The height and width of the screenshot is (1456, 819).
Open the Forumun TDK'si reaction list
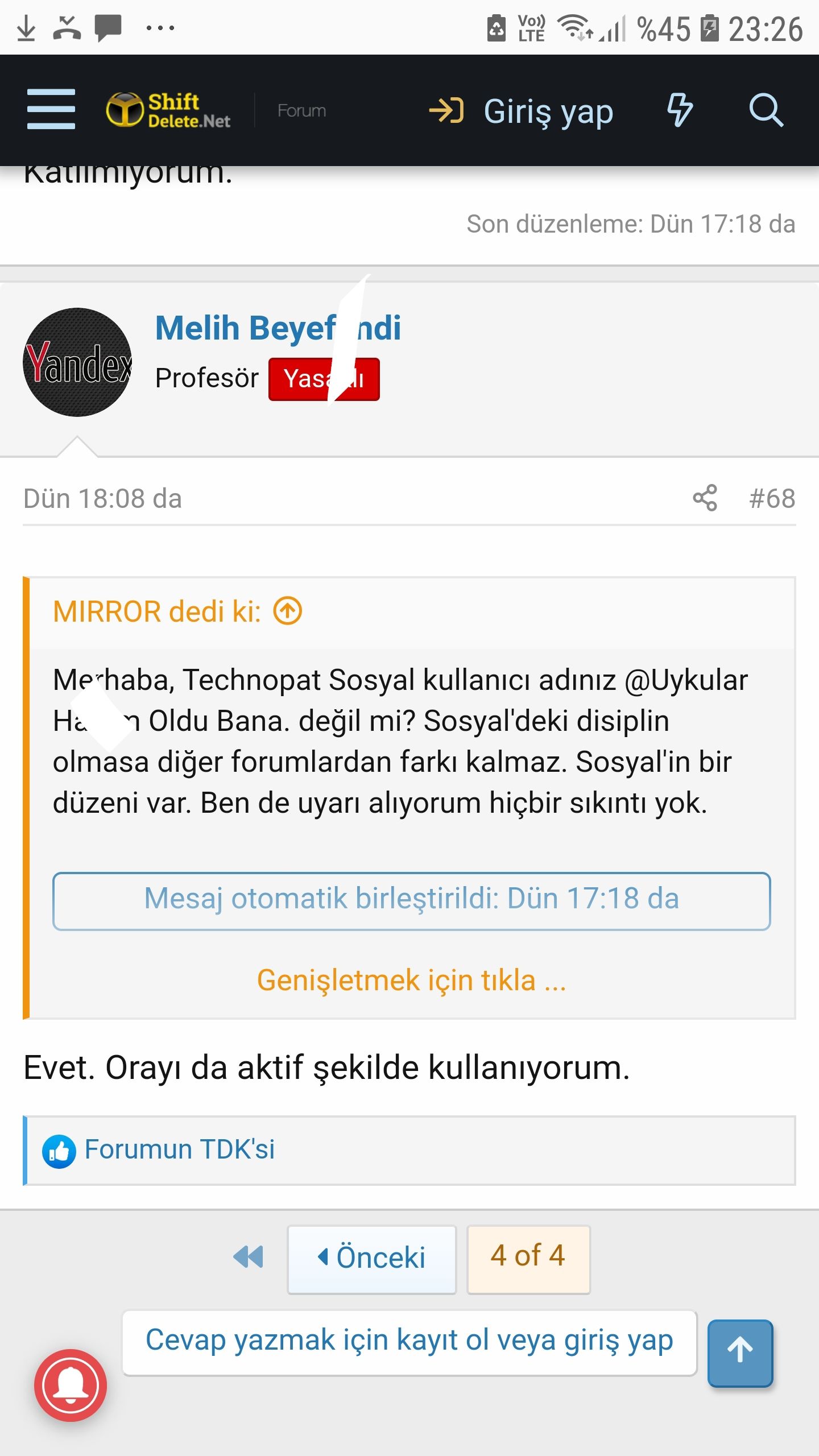179,1149
